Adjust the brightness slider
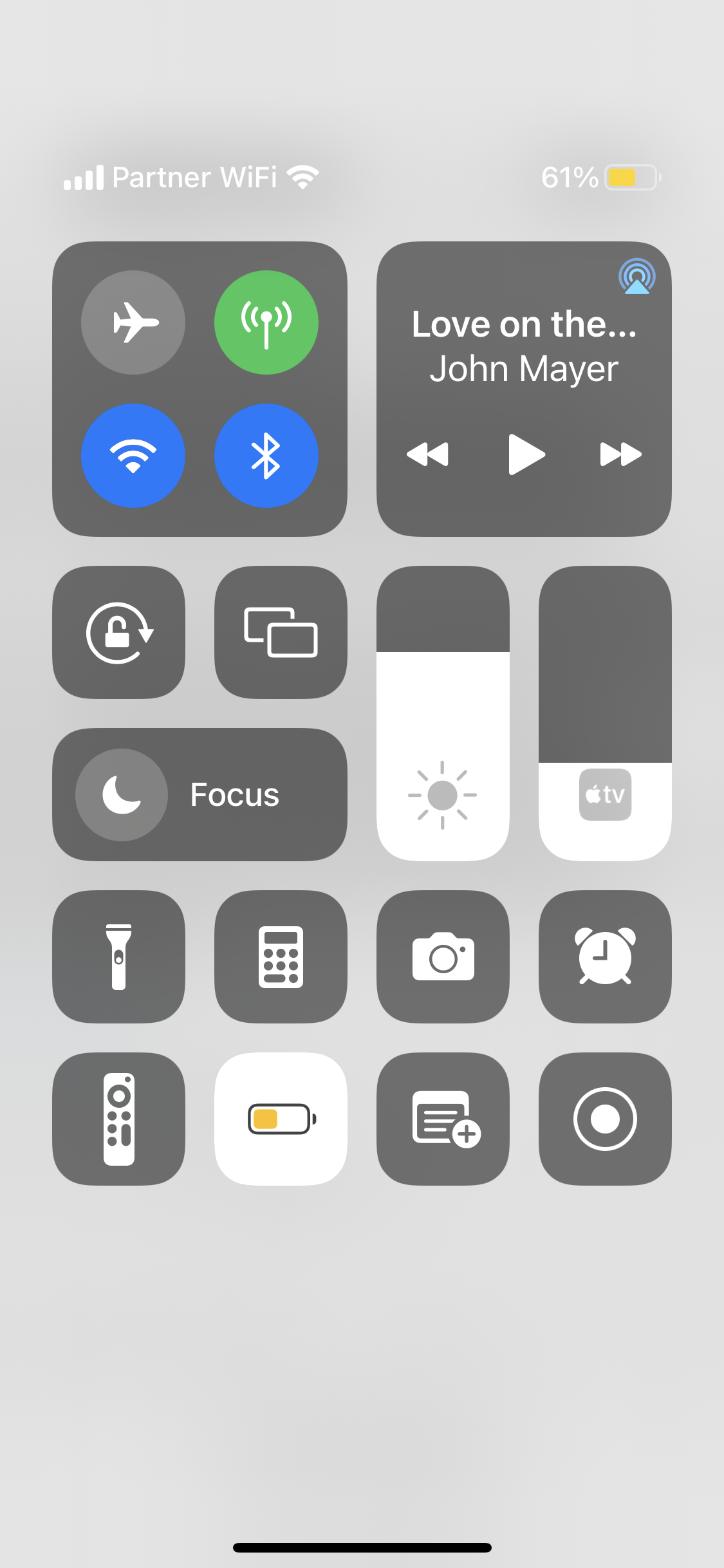Screen dimensions: 724x1568 point(443,713)
